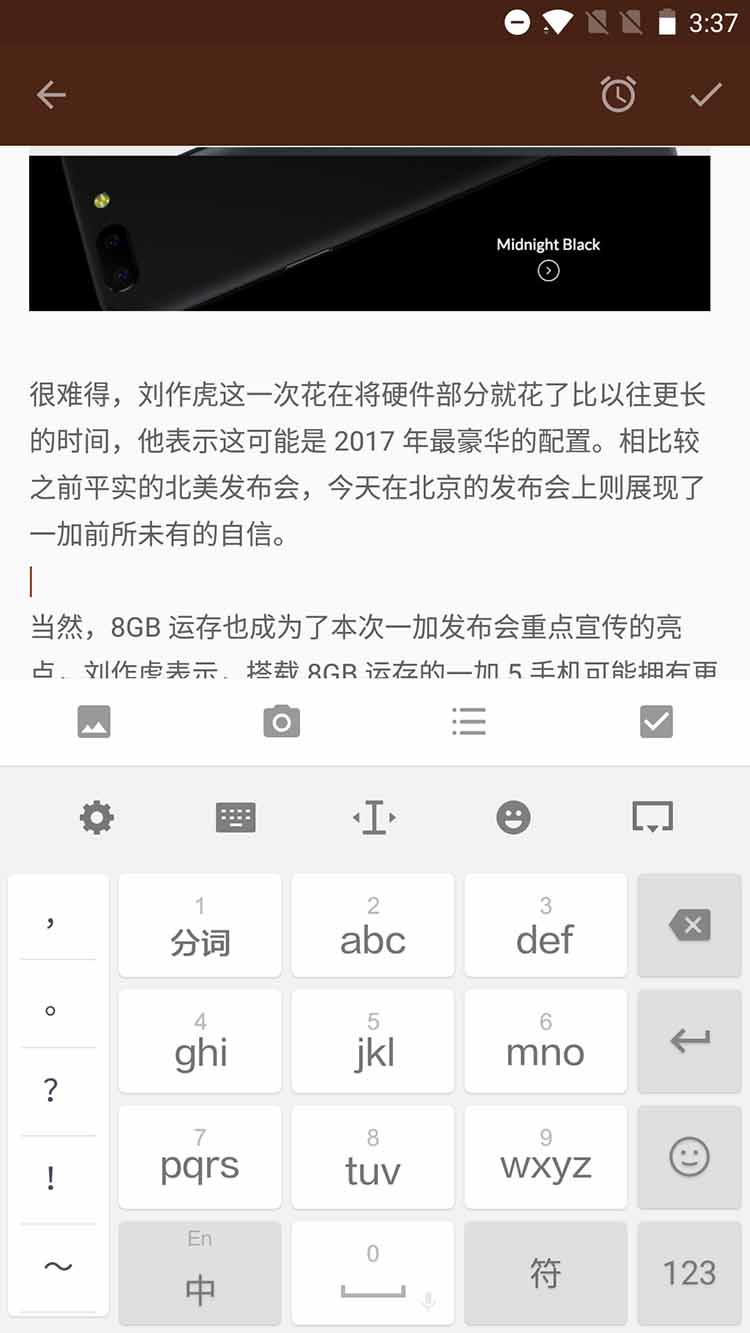Toggle the 中/En language key
This screenshot has width=750, height=1333.
[200, 1273]
